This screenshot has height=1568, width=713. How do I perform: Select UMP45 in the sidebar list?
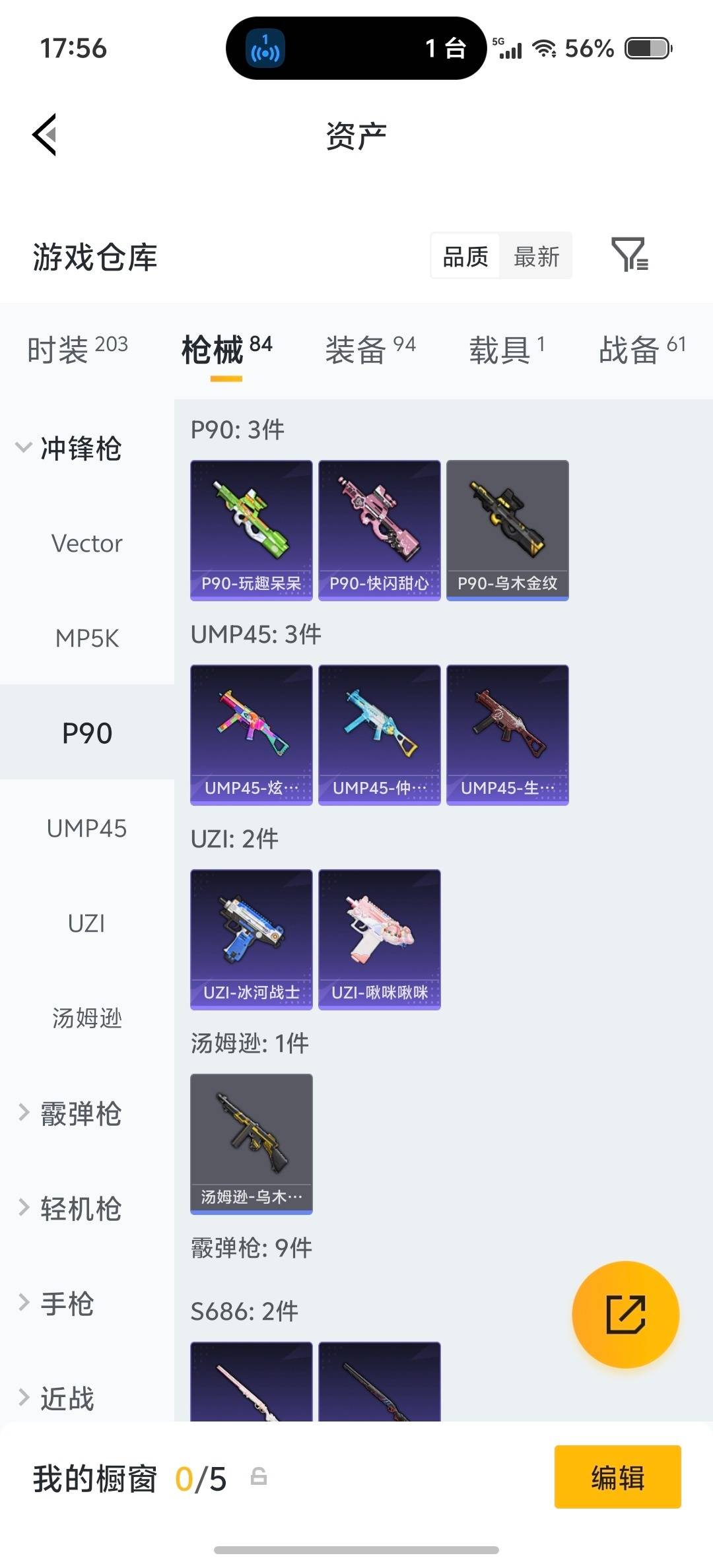[x=86, y=828]
